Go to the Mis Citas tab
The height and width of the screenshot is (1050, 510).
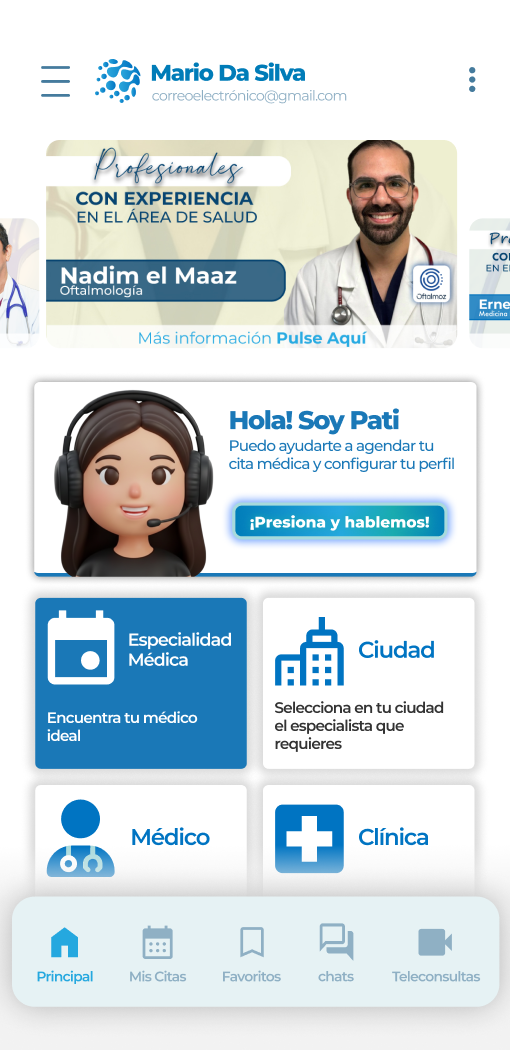pos(158,955)
